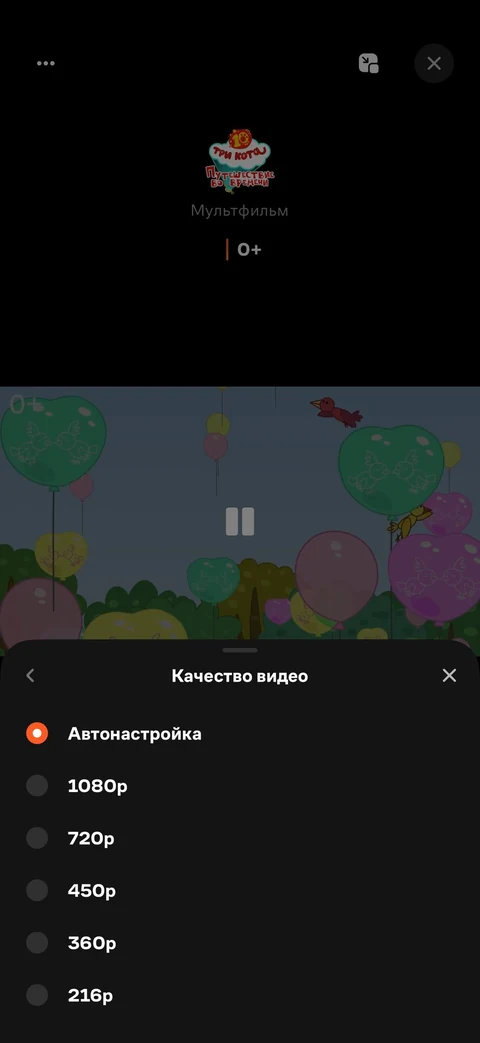
Task: Set video quality to 720p
Action: coord(240,838)
